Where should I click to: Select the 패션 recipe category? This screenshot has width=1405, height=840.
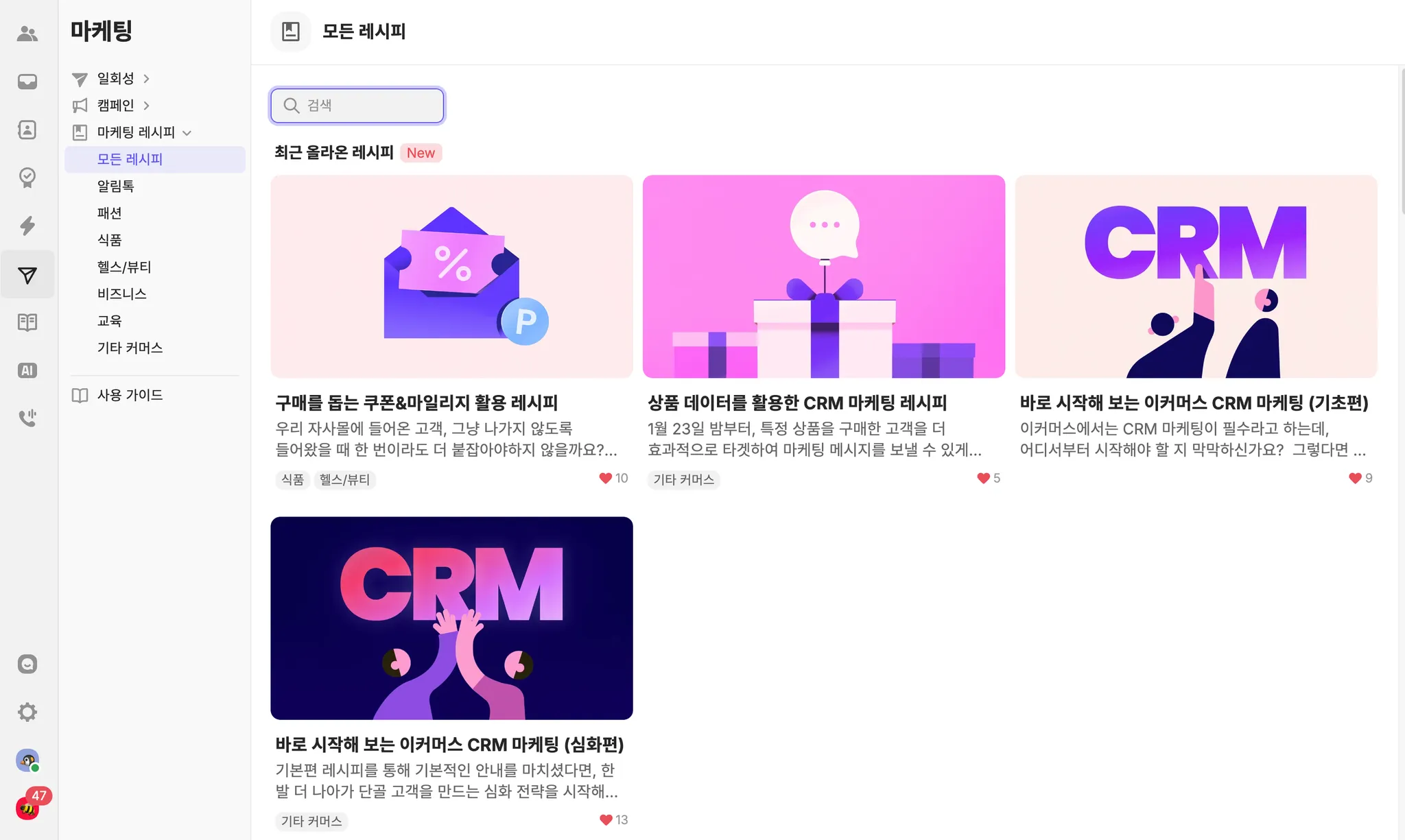pos(110,213)
